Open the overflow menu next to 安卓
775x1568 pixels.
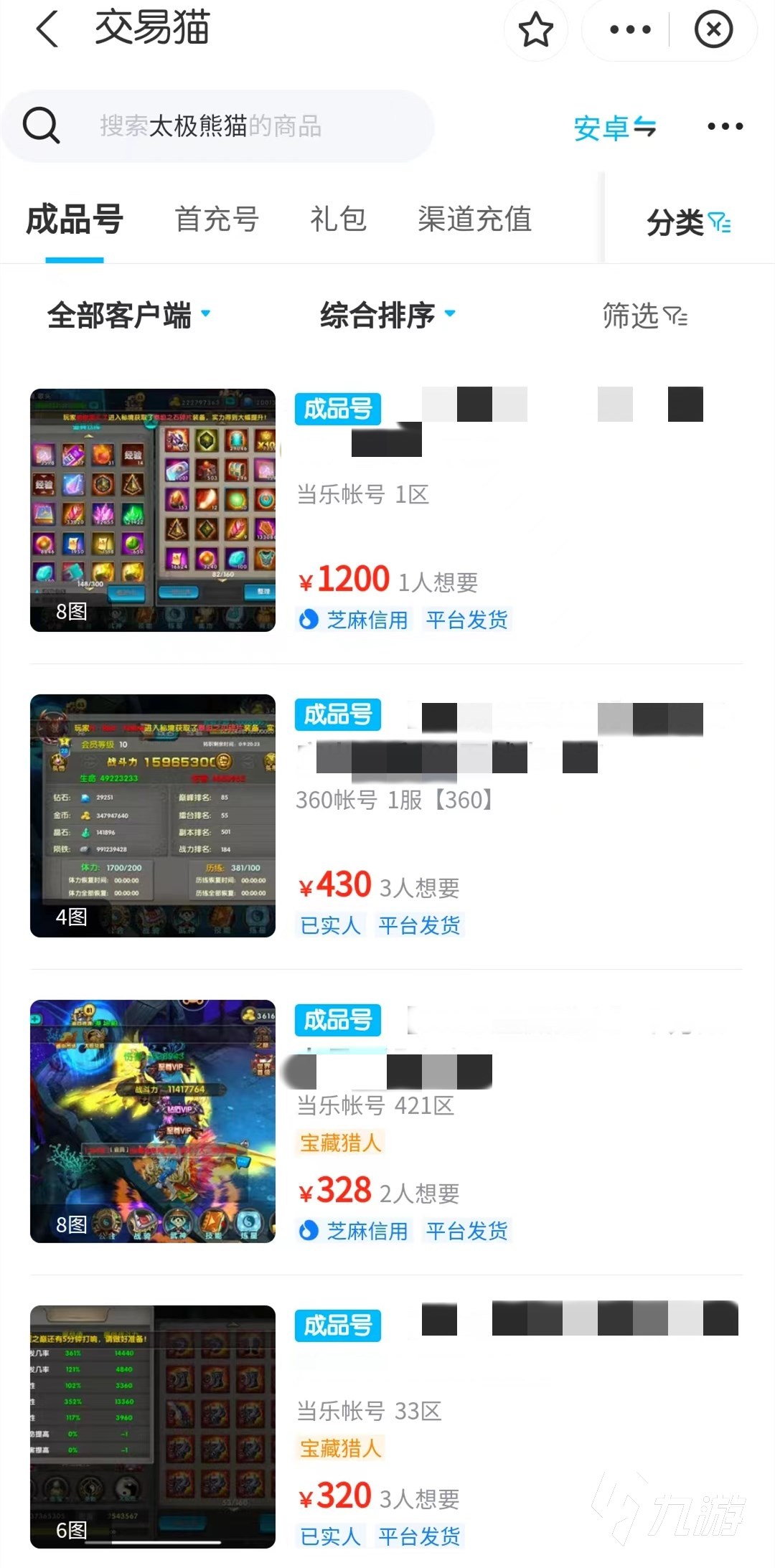coord(725,126)
